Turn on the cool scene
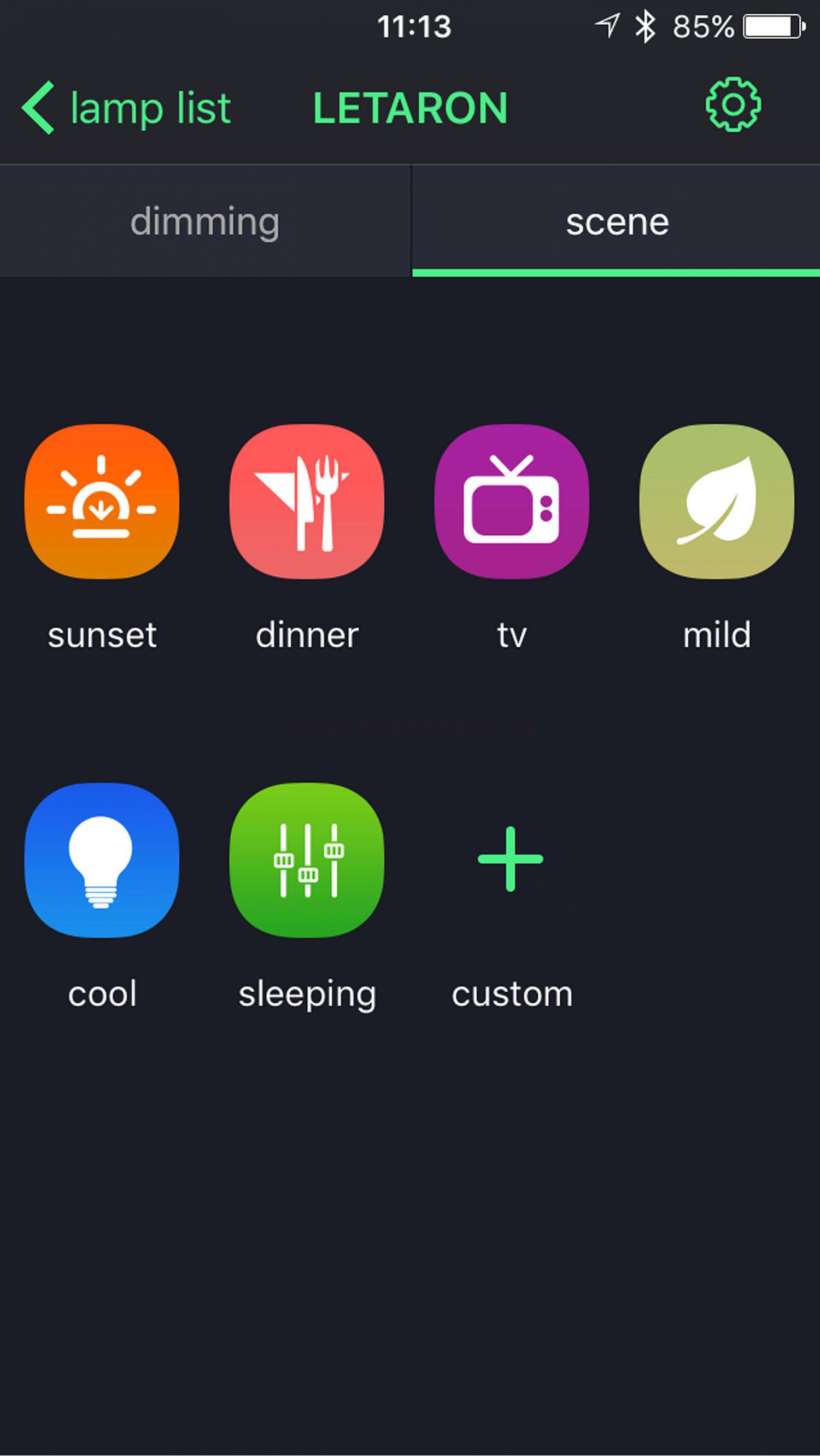The height and width of the screenshot is (1456, 820). 102,859
